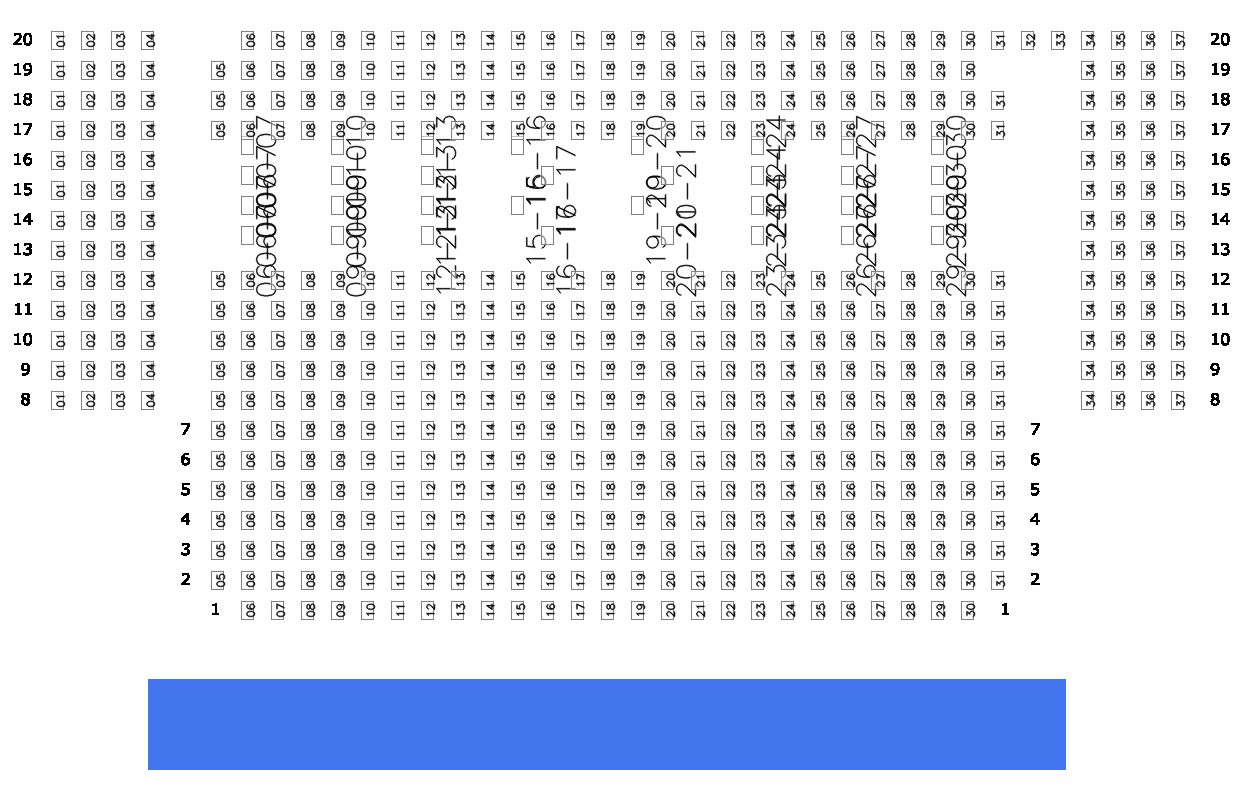Pick seat 18 in row 5

[x=608, y=490]
